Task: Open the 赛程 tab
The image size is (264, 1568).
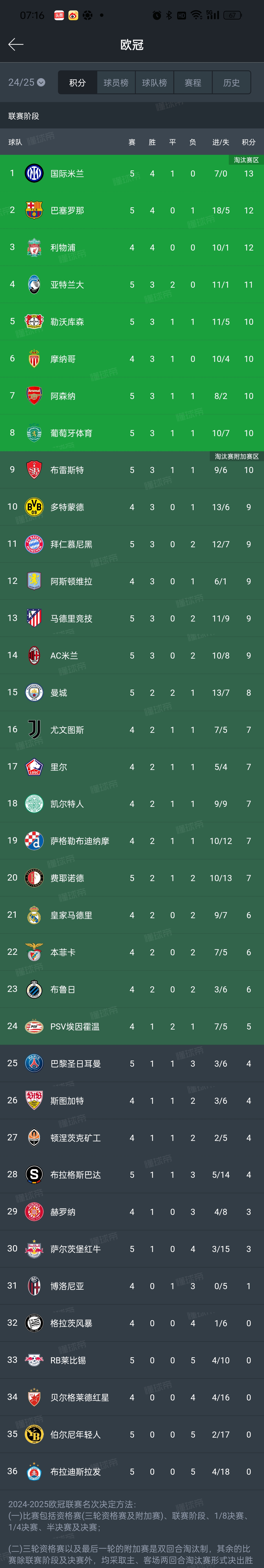Action: [193, 83]
